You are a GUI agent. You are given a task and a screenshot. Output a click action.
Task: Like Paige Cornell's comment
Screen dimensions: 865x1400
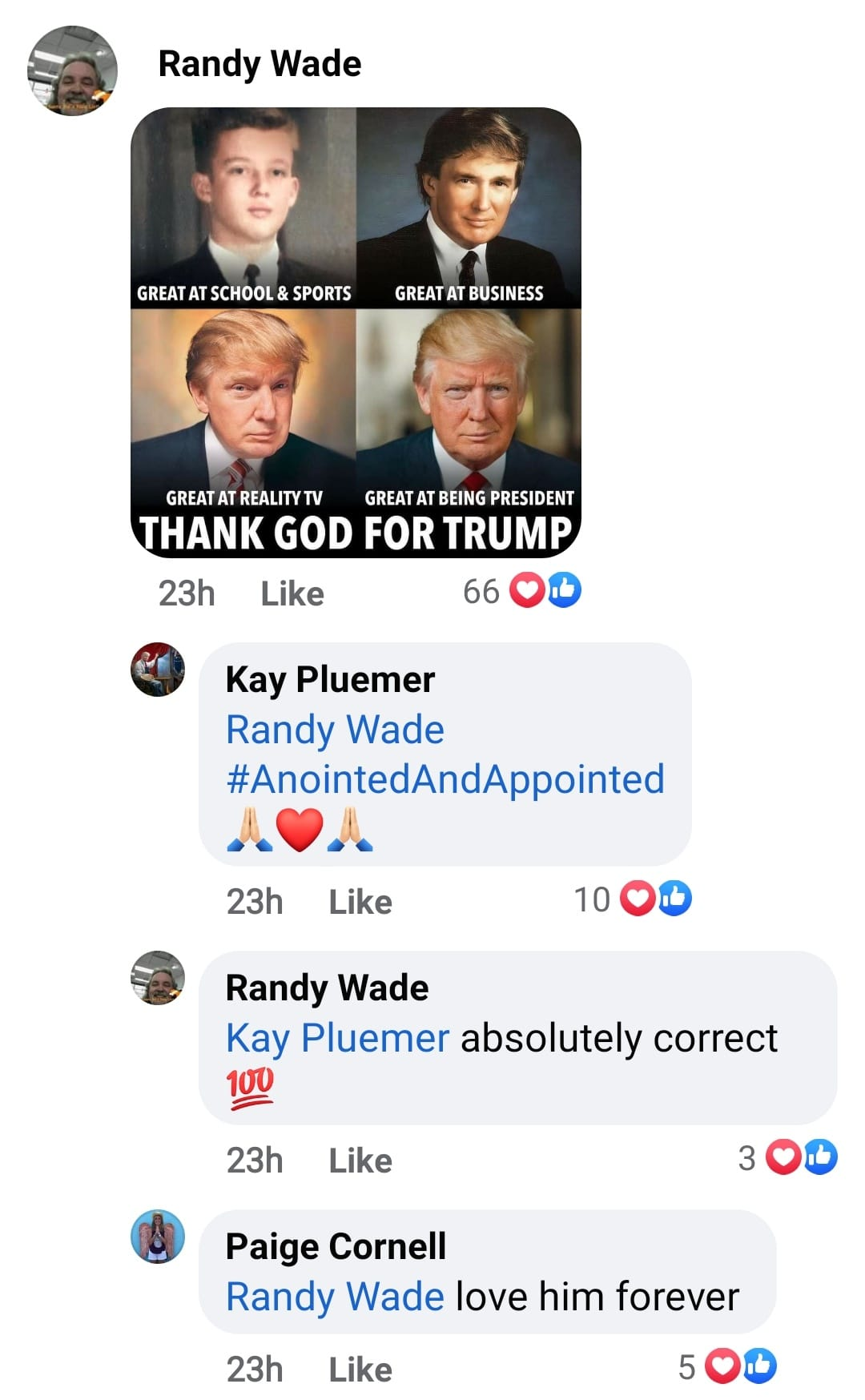360,1370
